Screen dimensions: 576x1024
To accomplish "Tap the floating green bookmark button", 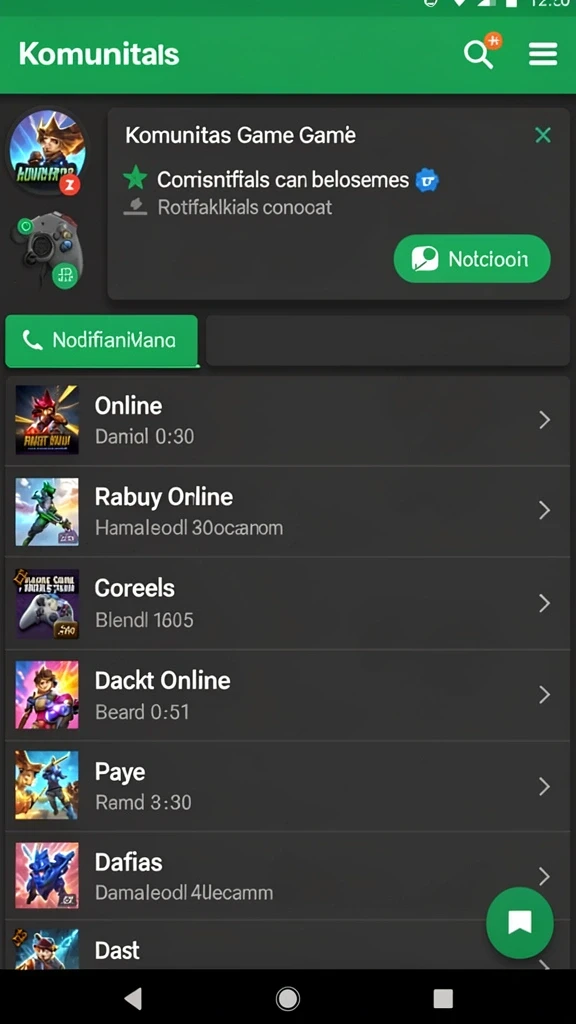I will (x=520, y=922).
